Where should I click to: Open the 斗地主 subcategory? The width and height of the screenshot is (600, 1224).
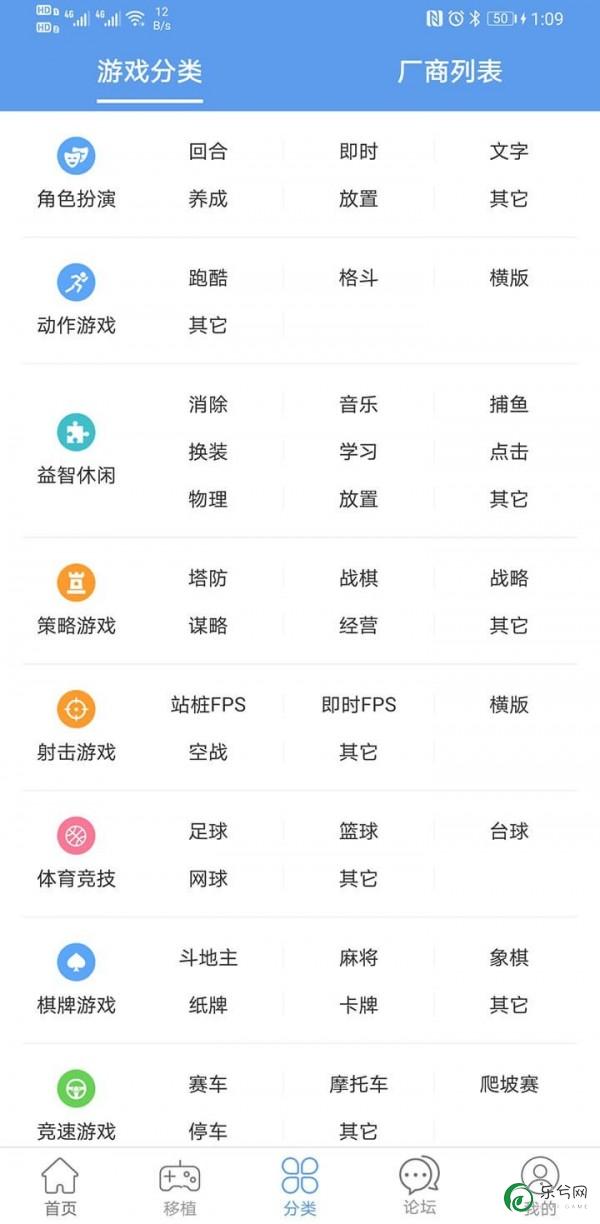coord(208,957)
